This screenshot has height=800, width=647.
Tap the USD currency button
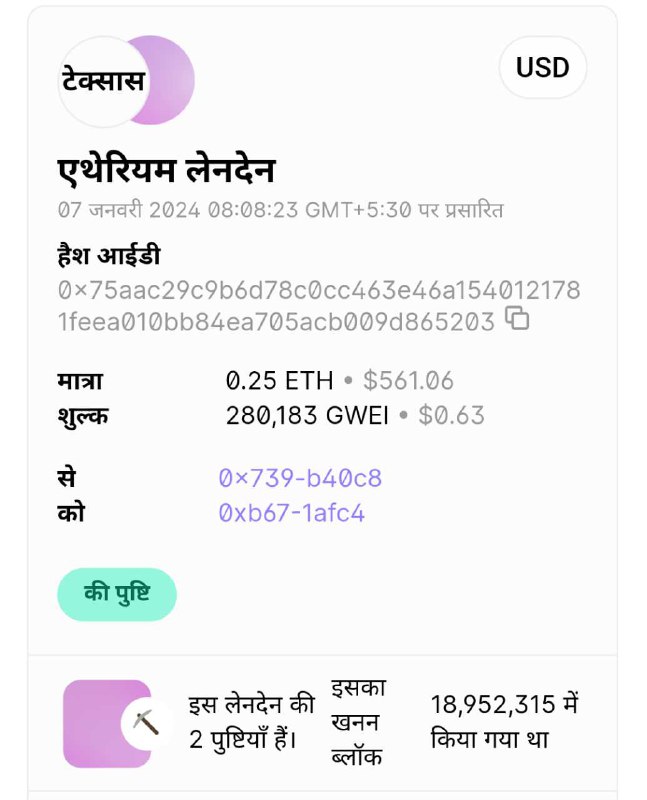click(542, 68)
